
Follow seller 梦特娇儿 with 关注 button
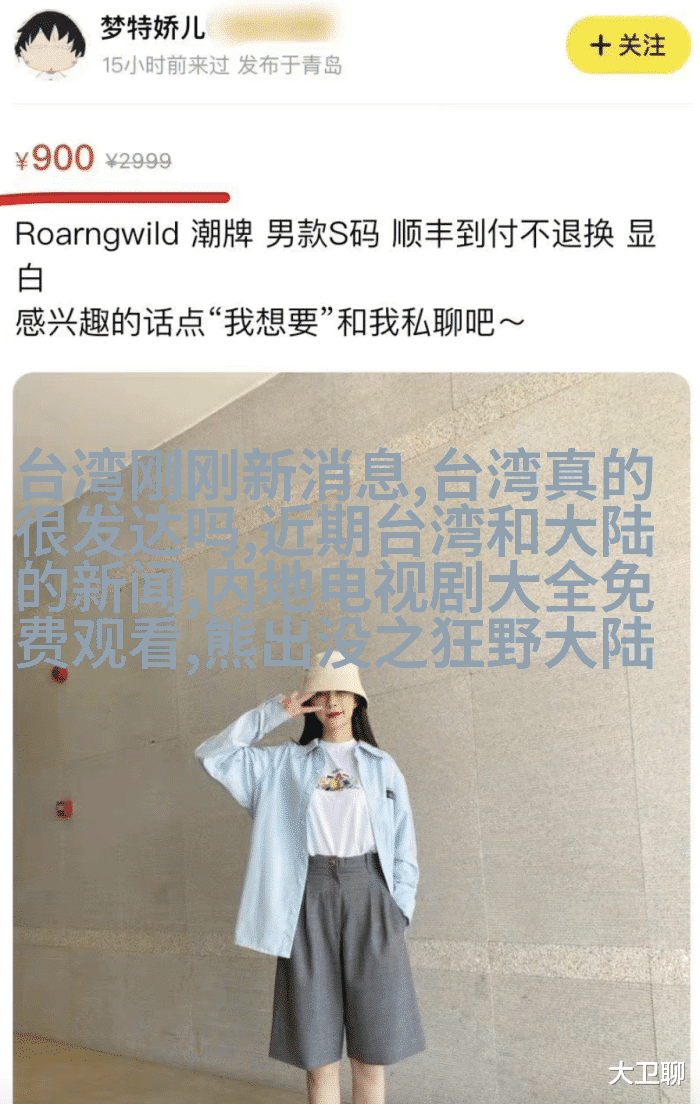pyautogui.click(x=628, y=45)
